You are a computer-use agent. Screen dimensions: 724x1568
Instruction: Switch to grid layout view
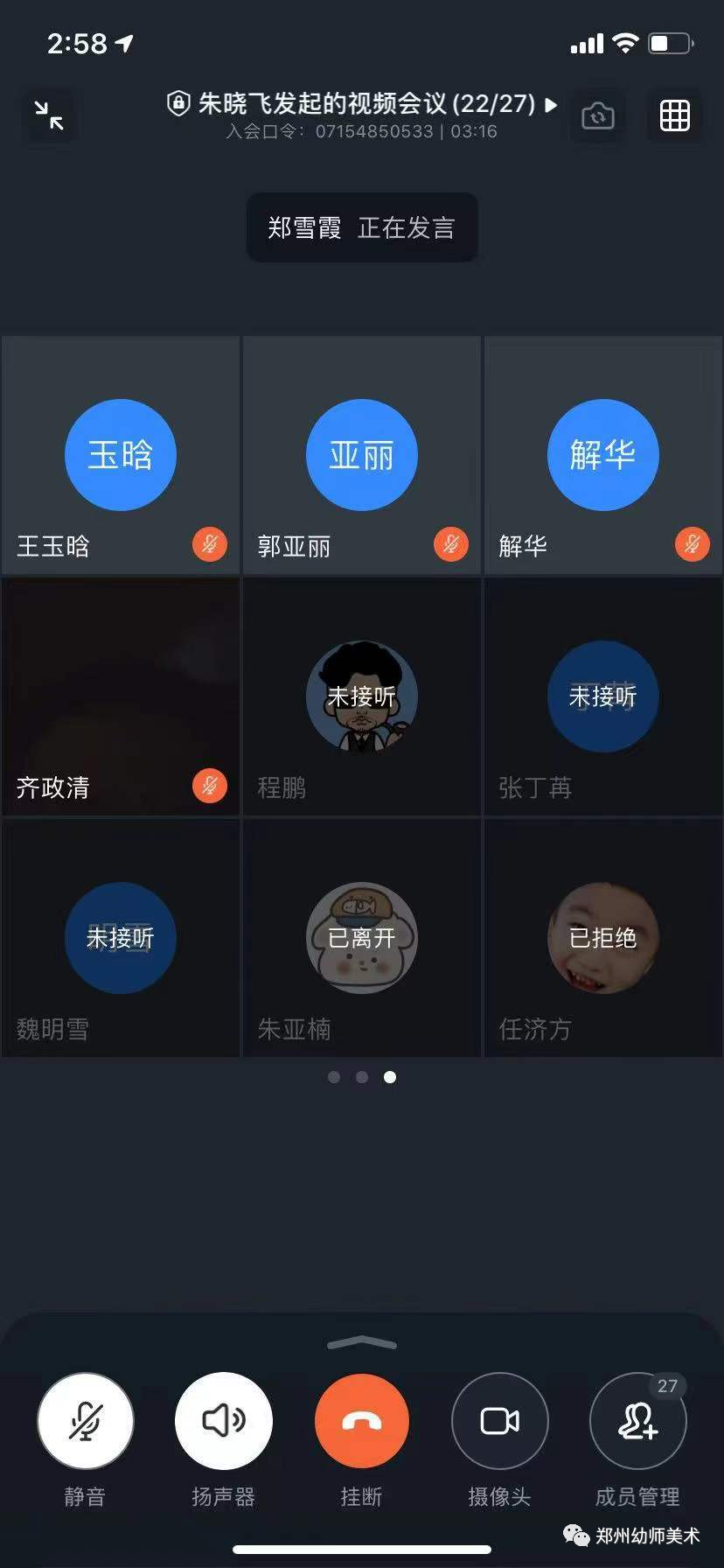tap(674, 115)
